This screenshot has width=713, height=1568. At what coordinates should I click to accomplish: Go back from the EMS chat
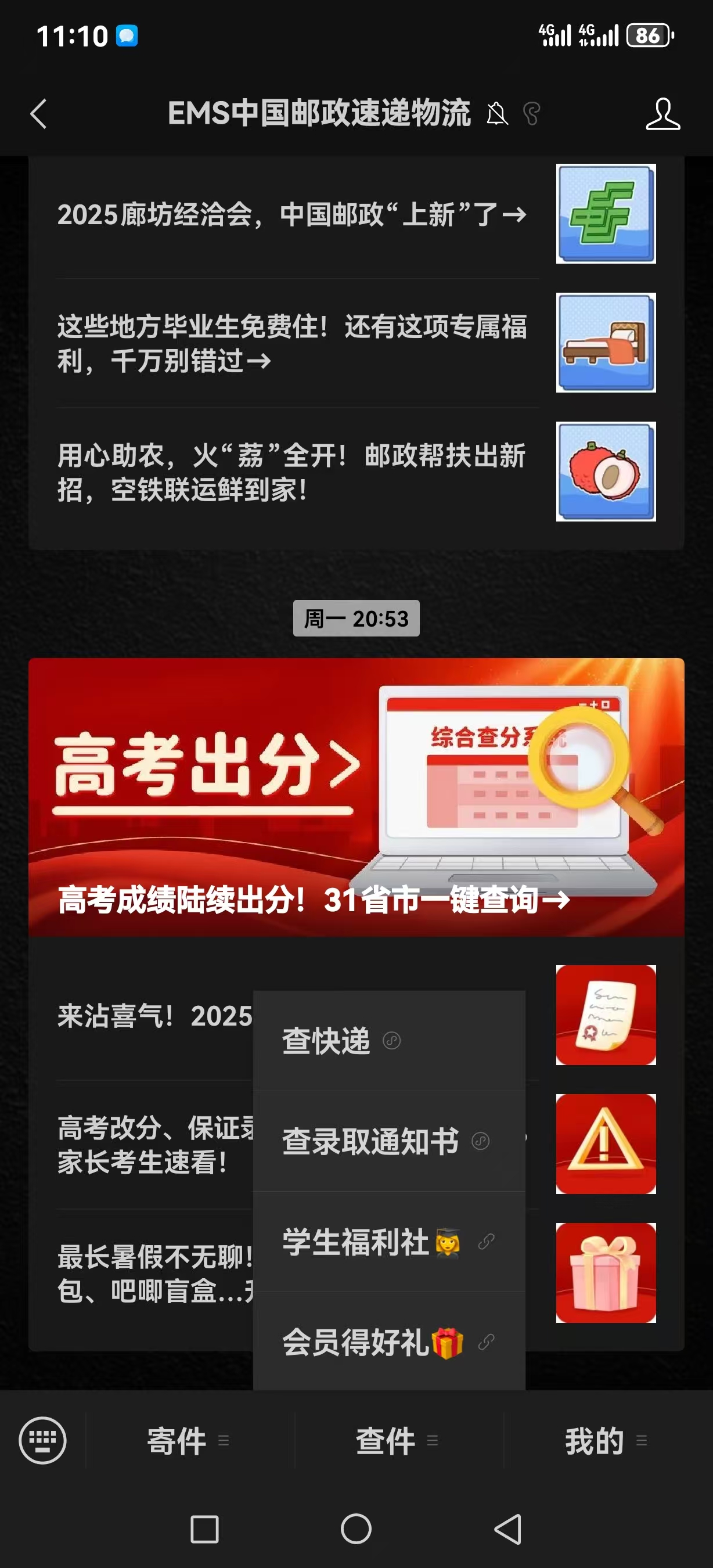[x=38, y=114]
